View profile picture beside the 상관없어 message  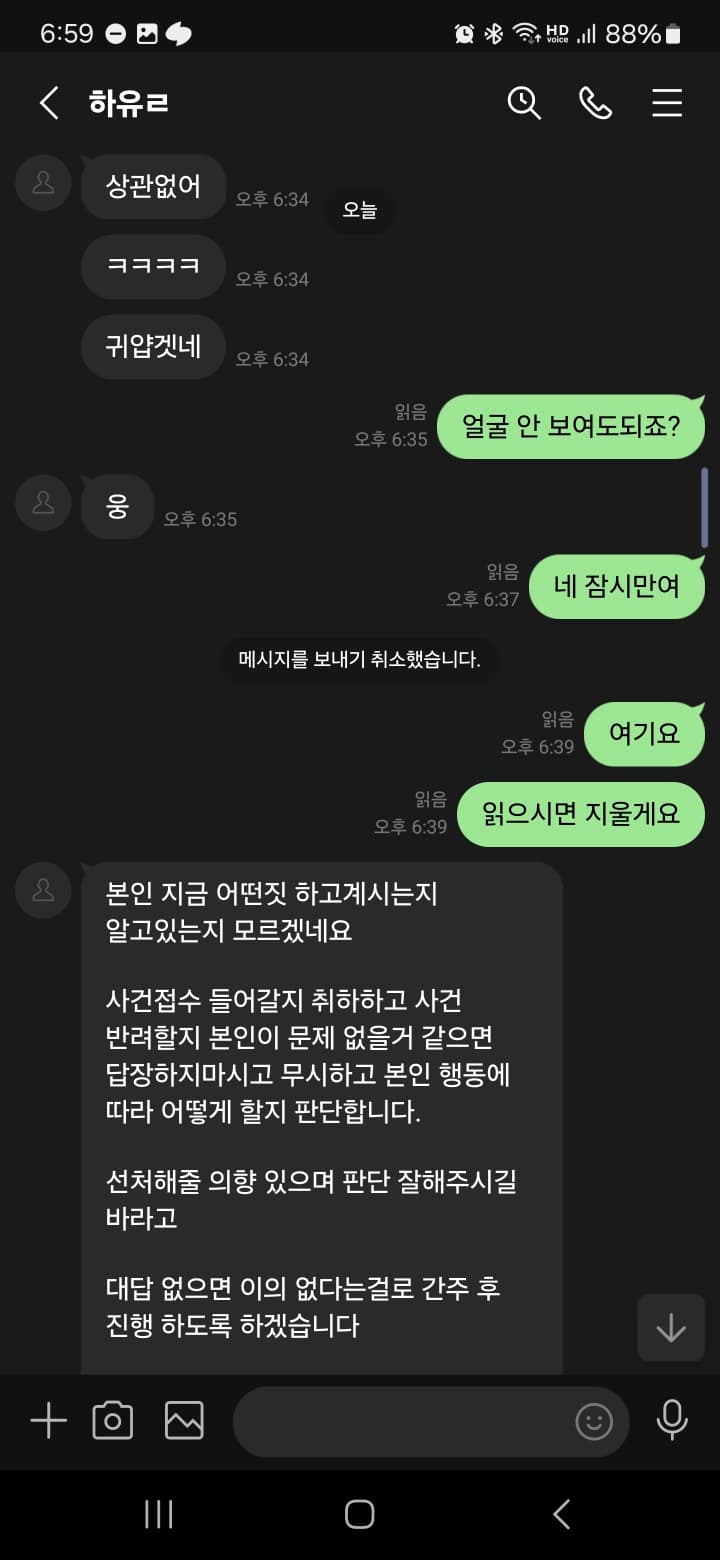(44, 183)
